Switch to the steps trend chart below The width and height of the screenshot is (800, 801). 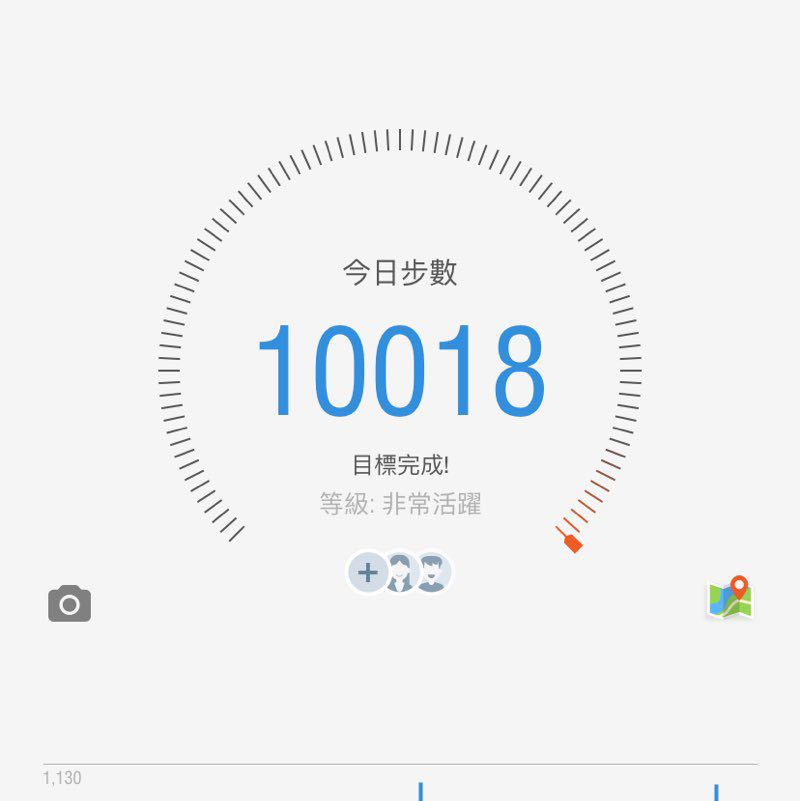point(400,780)
